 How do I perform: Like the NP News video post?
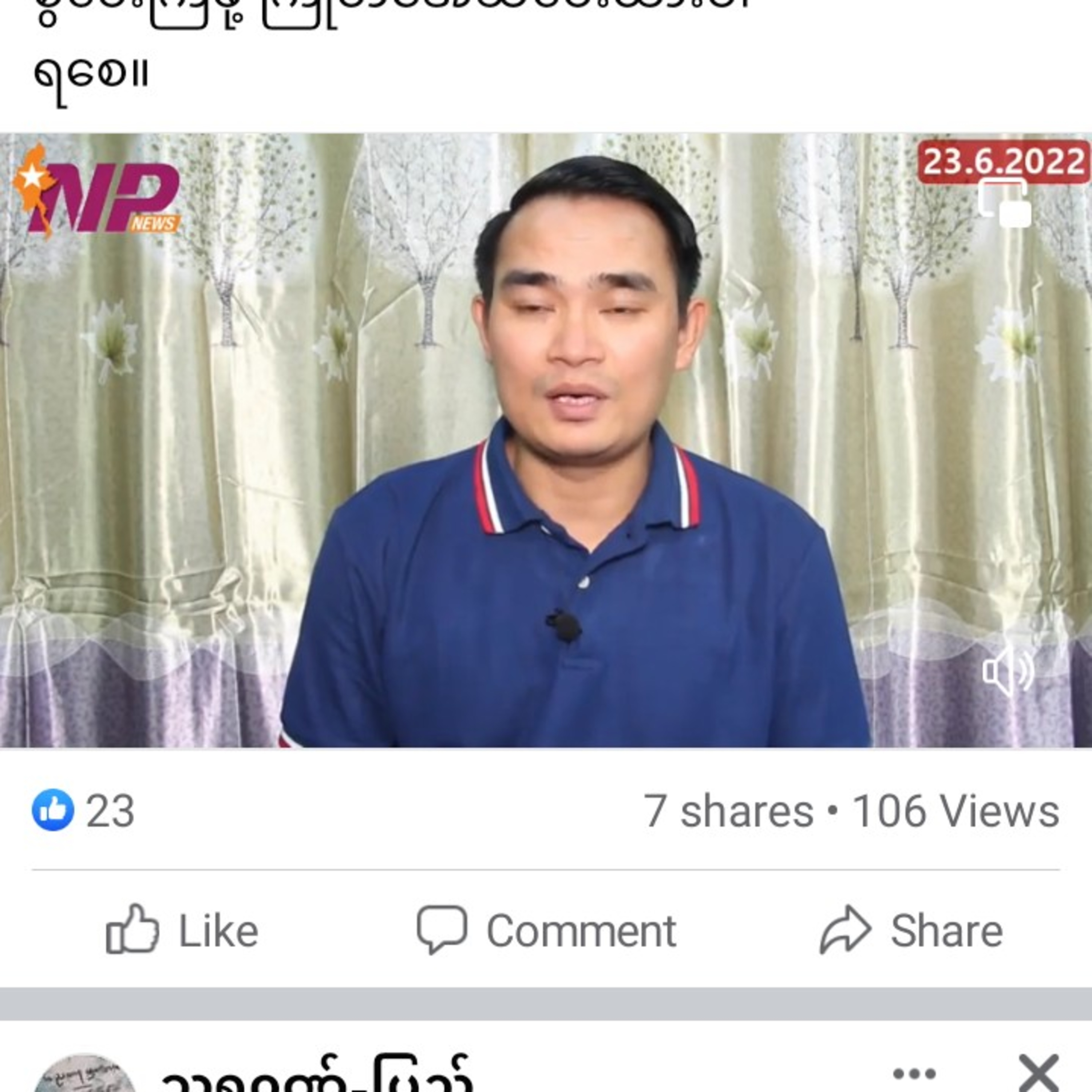click(x=182, y=931)
